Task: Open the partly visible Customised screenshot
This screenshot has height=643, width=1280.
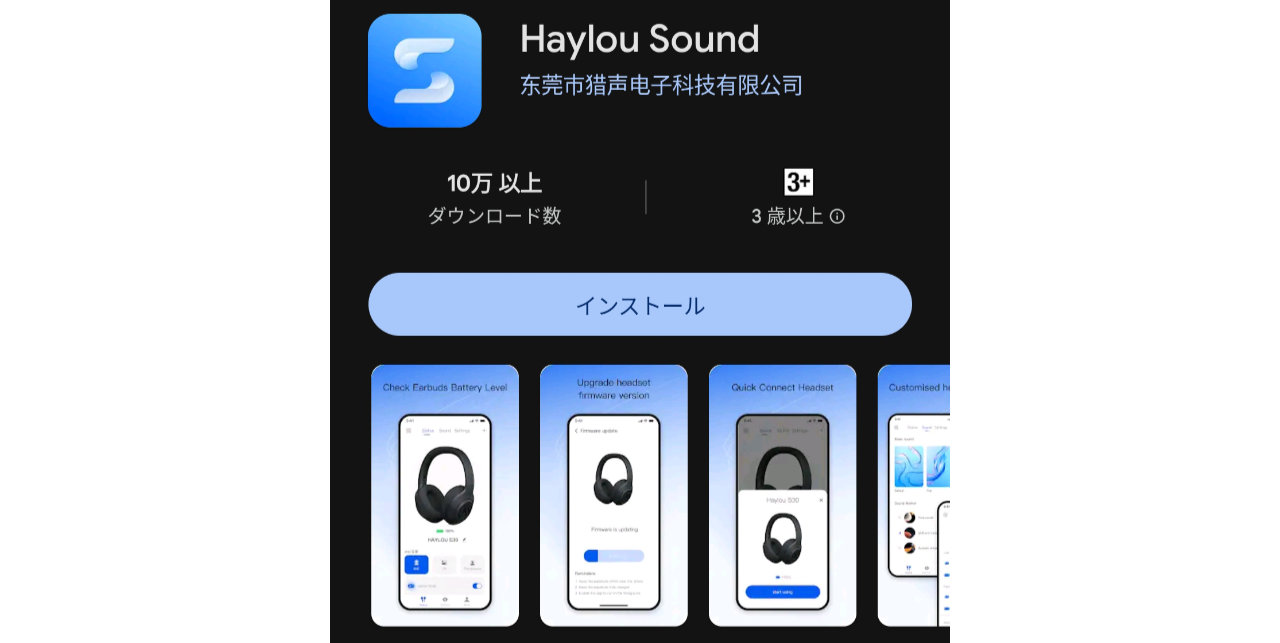Action: click(914, 495)
